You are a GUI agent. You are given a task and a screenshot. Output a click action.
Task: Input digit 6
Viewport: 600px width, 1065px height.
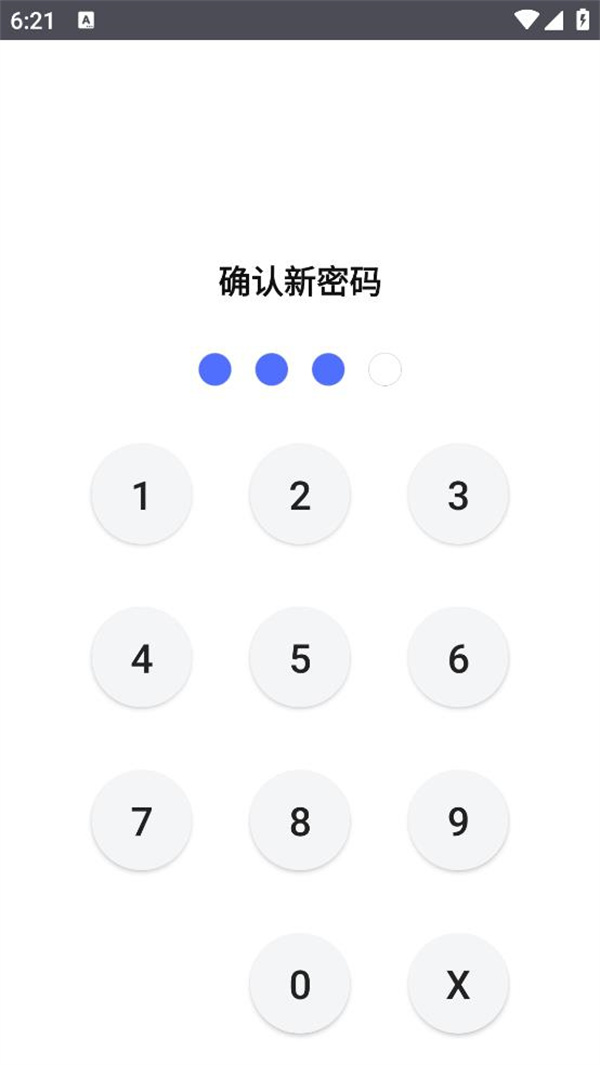(x=458, y=658)
